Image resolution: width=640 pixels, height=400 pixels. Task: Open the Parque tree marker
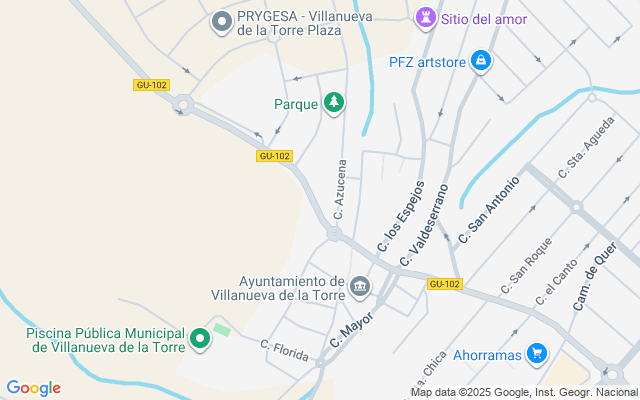coord(334,103)
